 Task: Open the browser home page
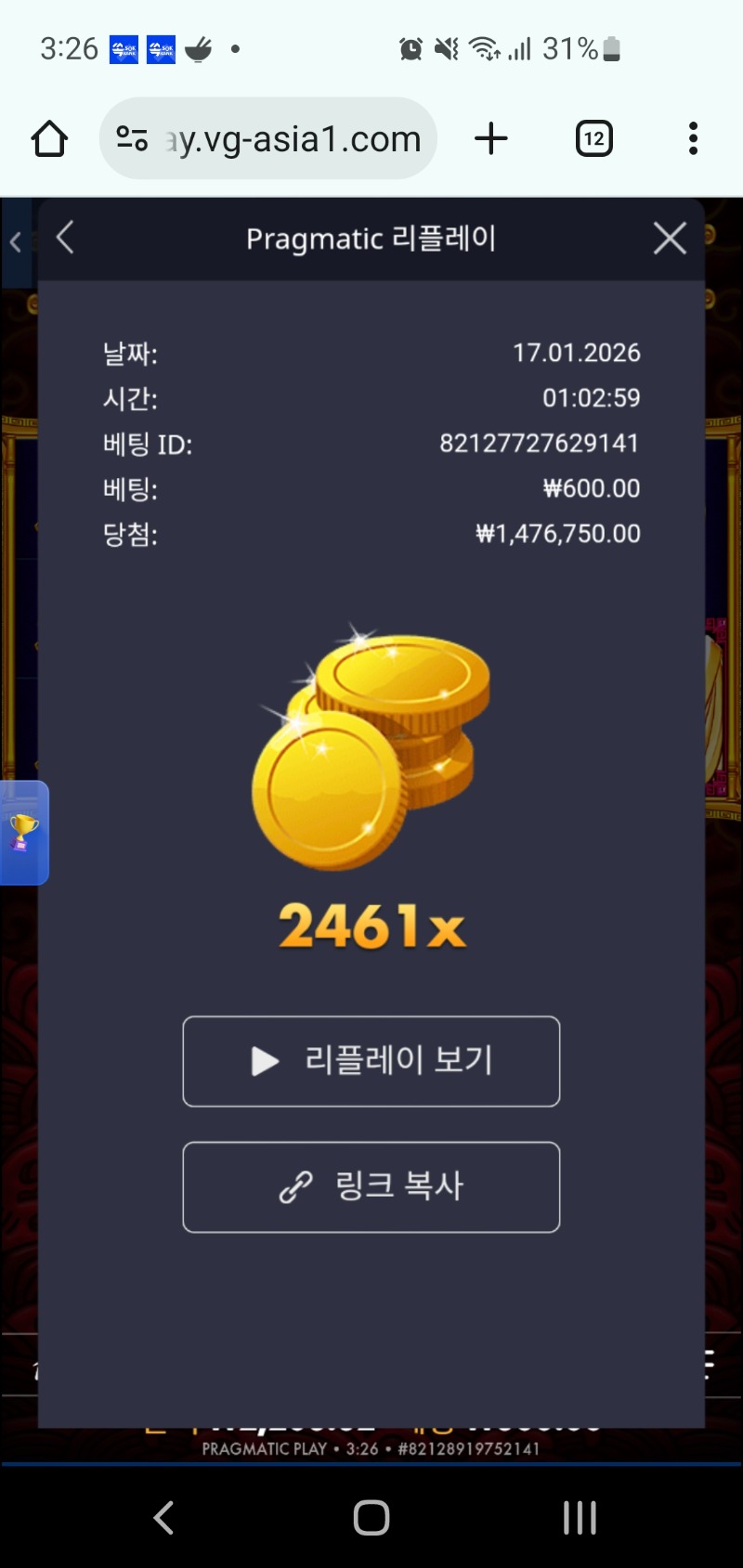click(49, 139)
